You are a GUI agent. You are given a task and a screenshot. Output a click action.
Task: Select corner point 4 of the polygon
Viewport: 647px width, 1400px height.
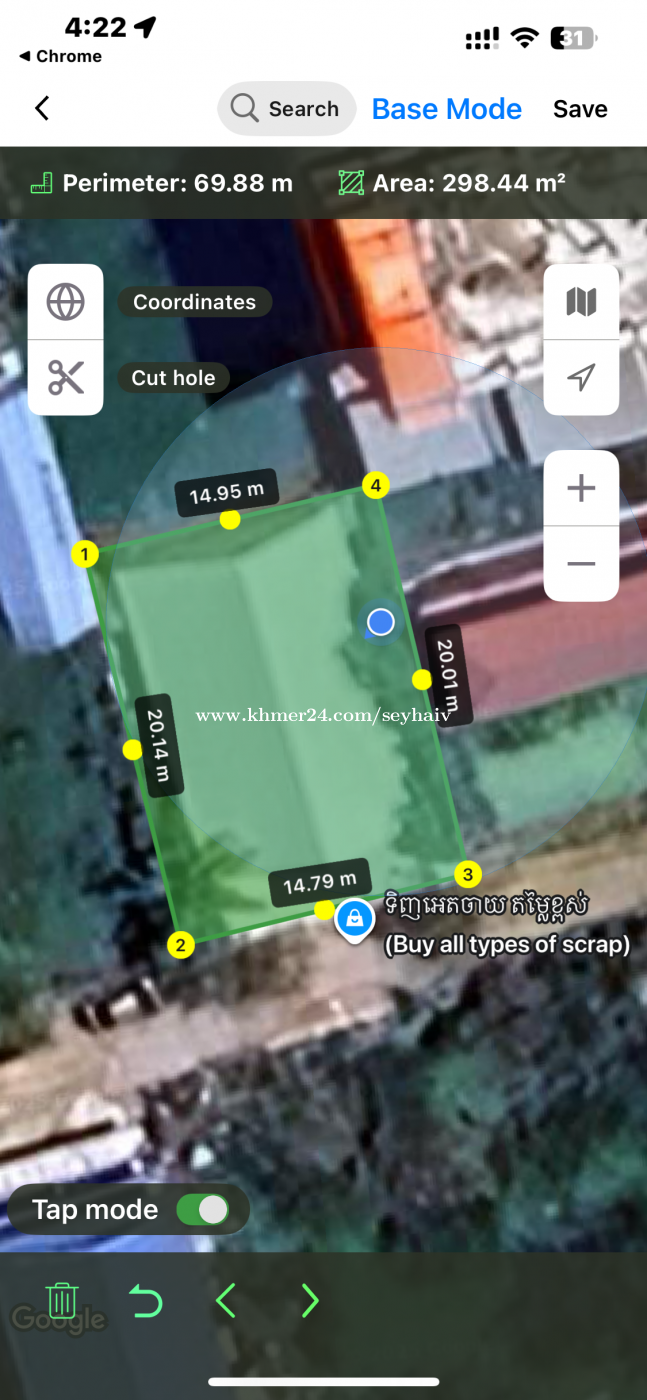coord(376,486)
